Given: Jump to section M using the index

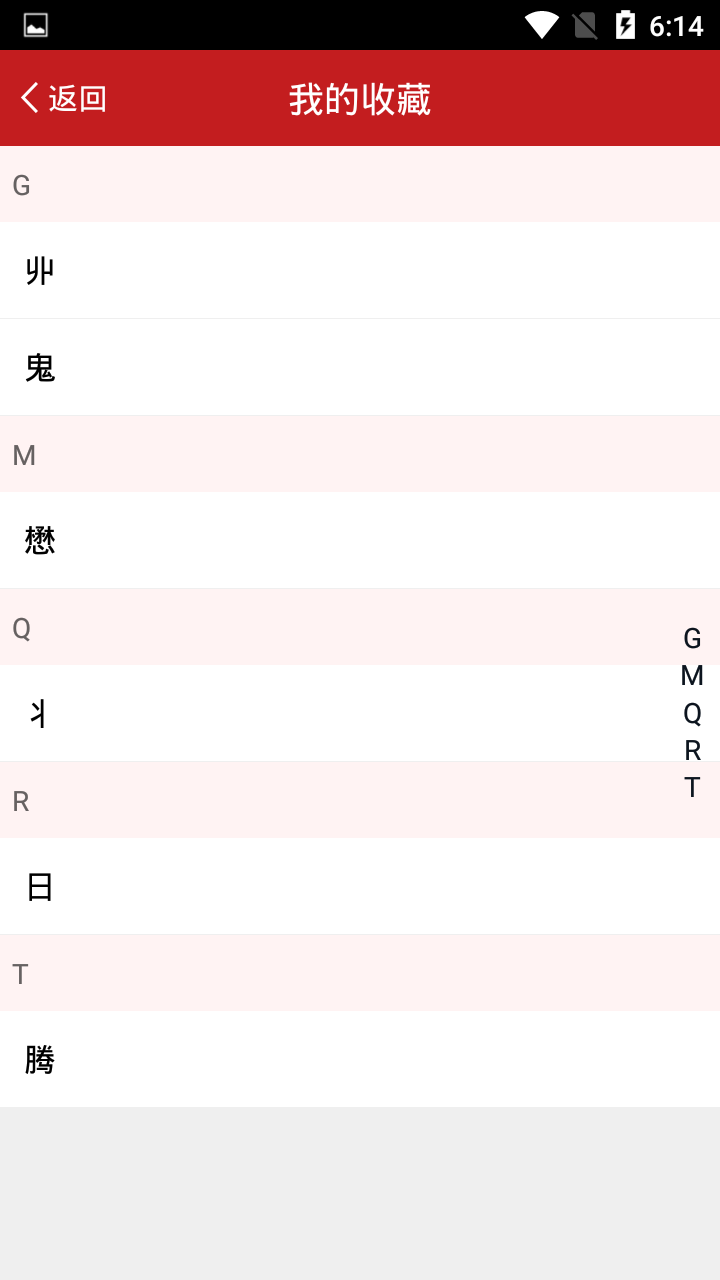Looking at the screenshot, I should tap(691, 676).
